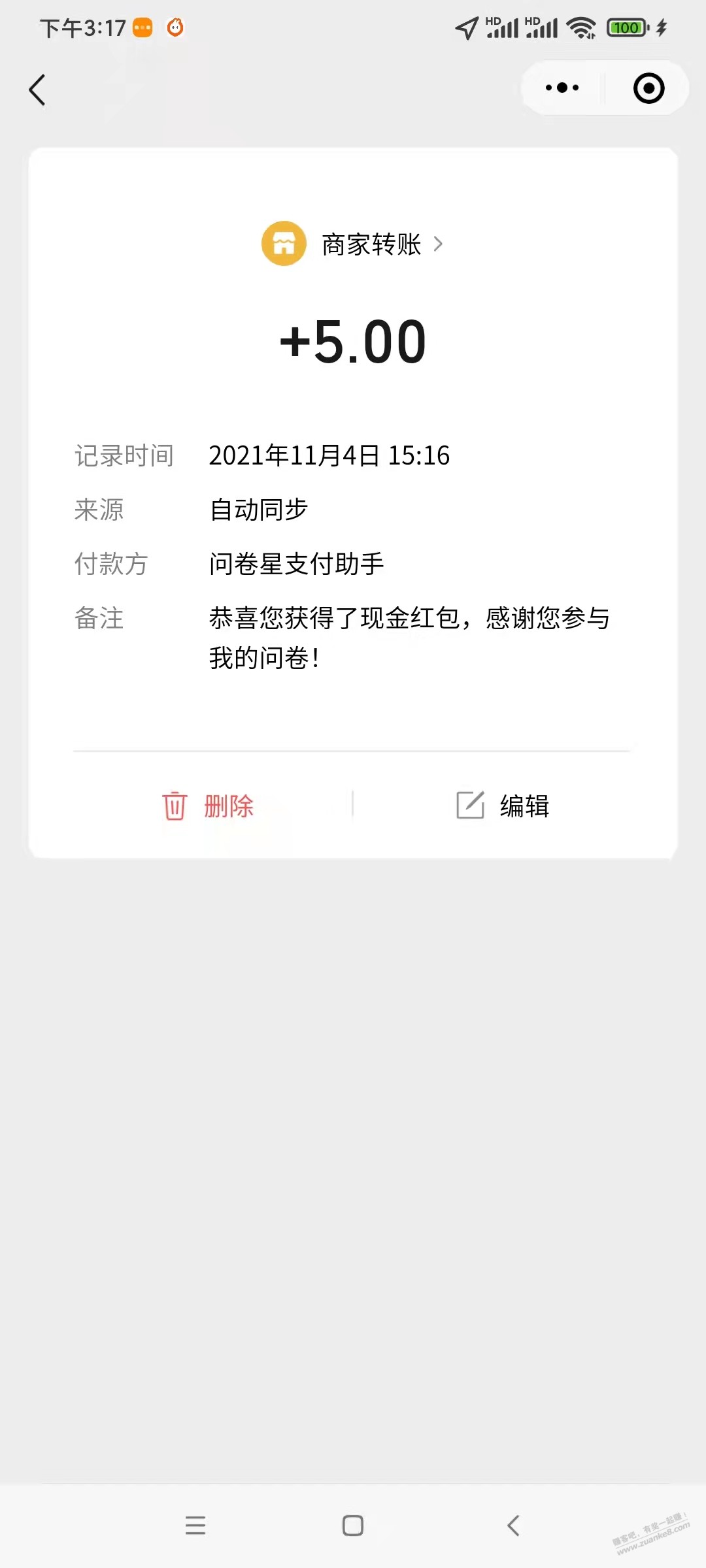Viewport: 706px width, 1568px height.
Task: Close the mini program with the circle icon
Action: coord(648,88)
